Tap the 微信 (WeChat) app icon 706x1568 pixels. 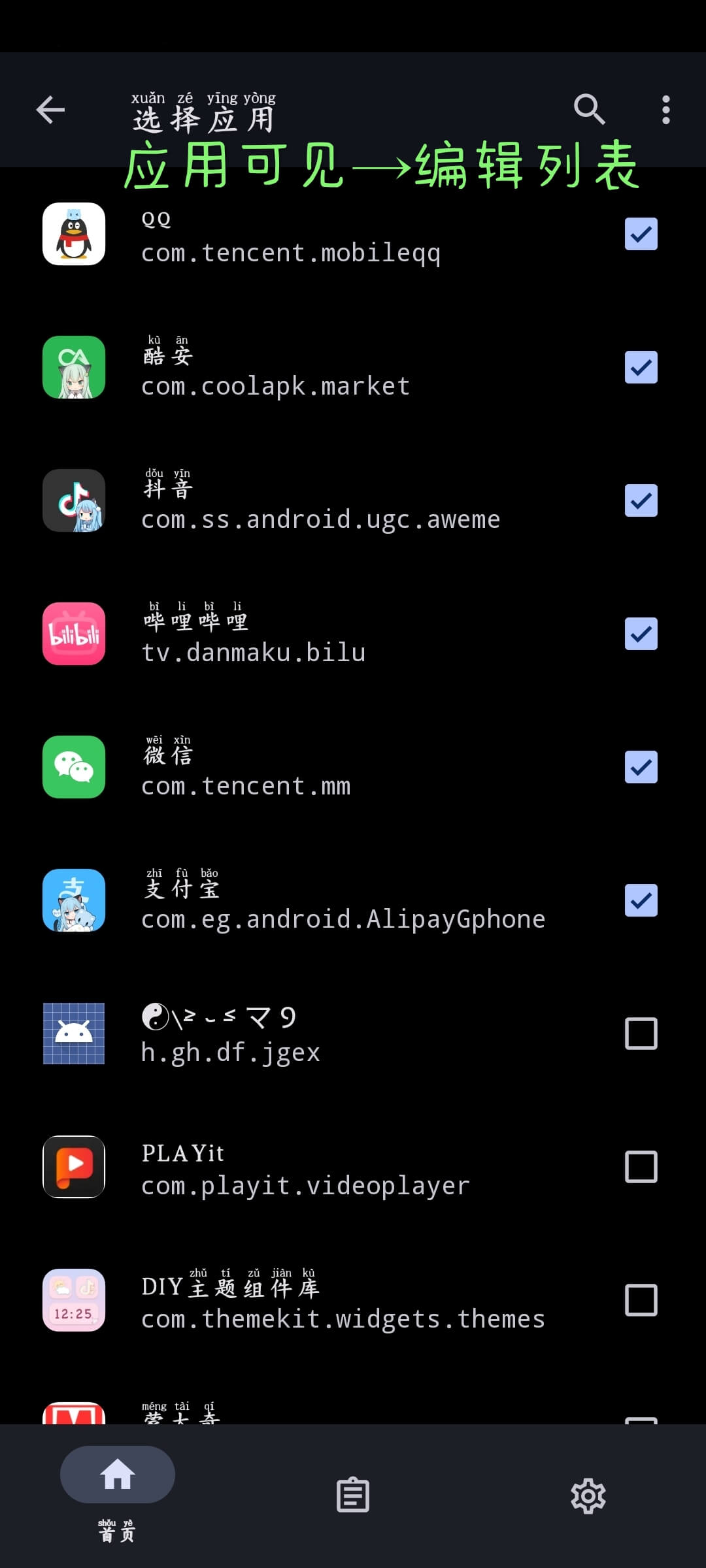click(x=73, y=767)
